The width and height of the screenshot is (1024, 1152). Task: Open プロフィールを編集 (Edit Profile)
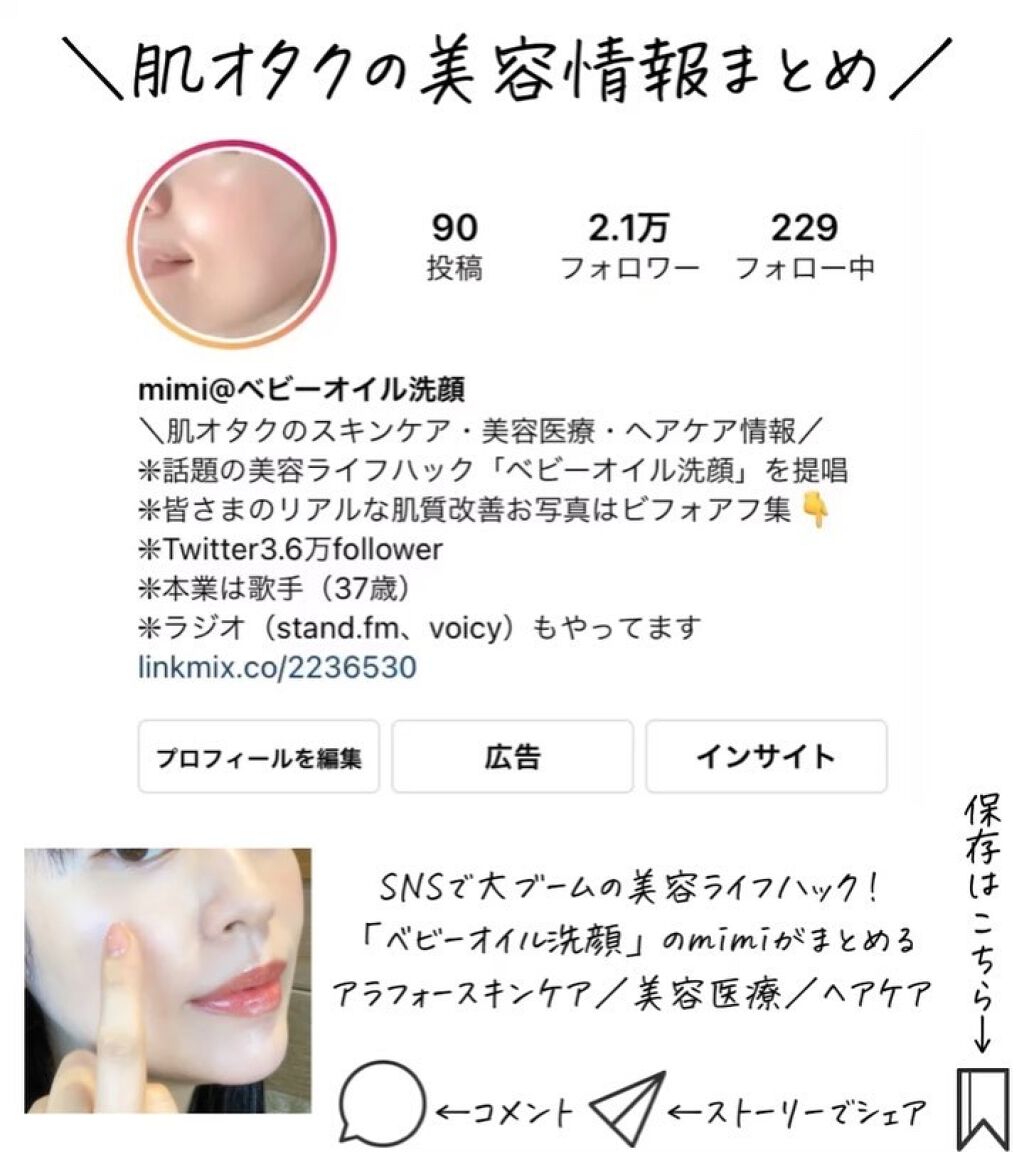pyautogui.click(x=261, y=757)
